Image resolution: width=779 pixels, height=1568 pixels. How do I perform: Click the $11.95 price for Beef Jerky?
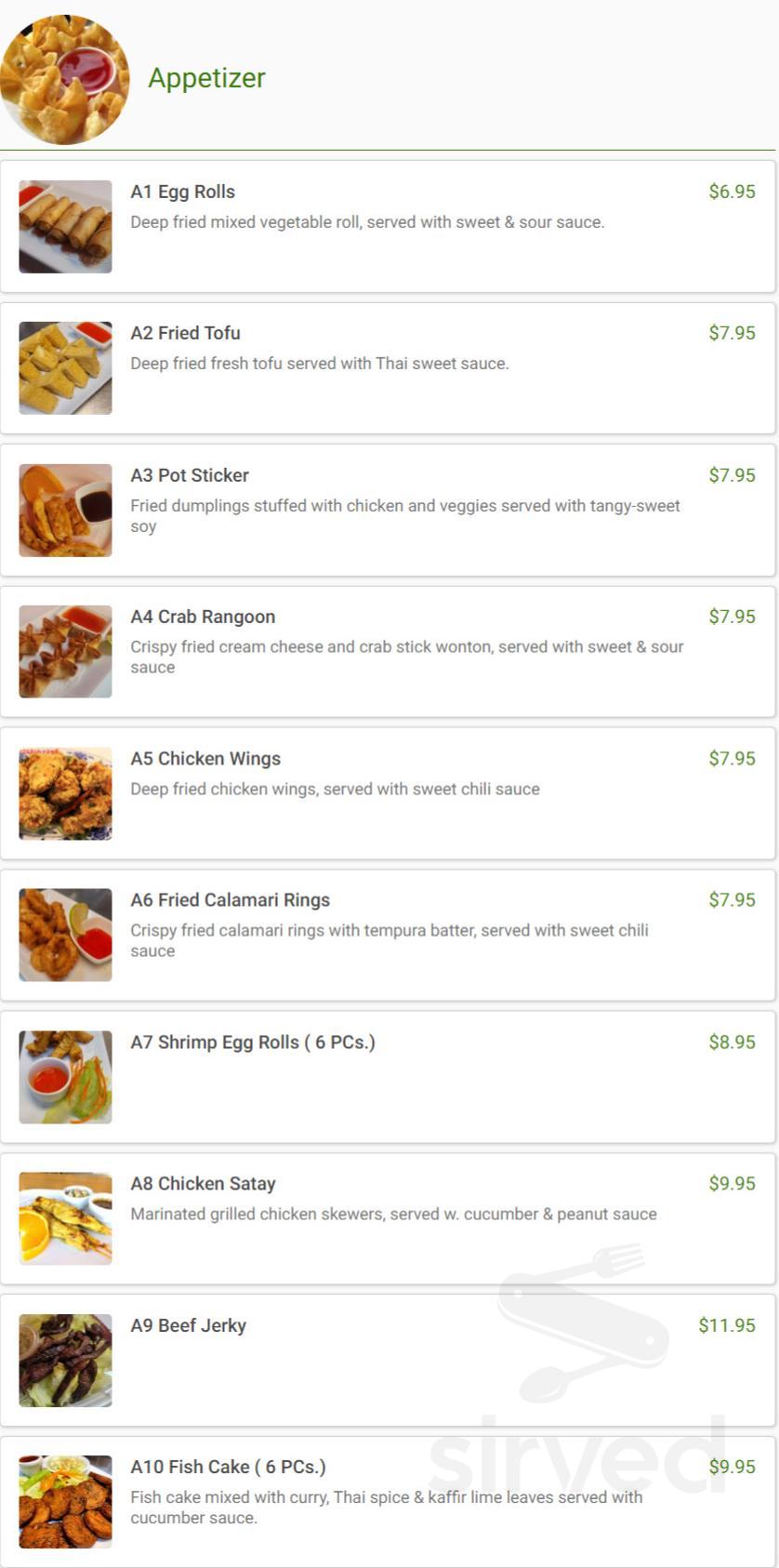(x=730, y=1324)
